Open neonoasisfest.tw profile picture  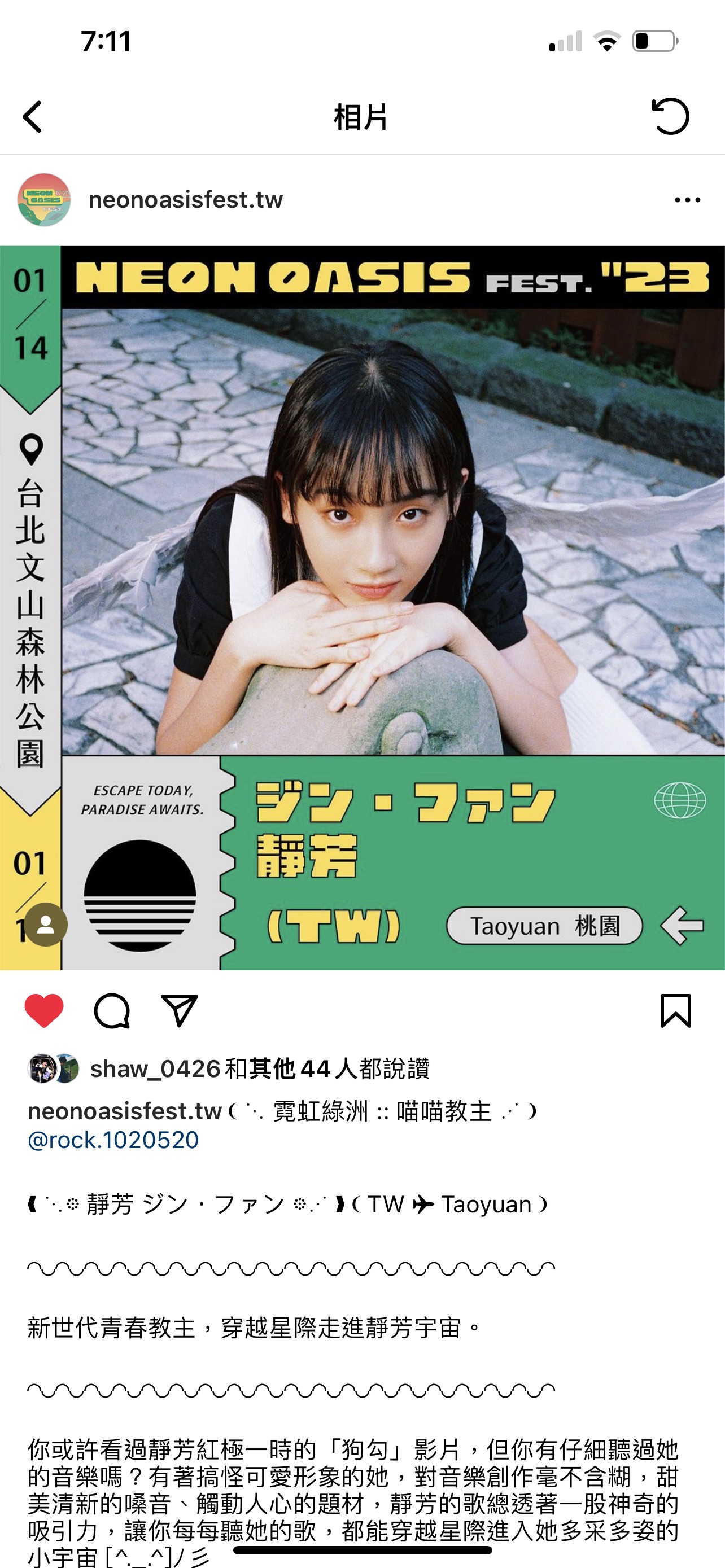(x=44, y=200)
